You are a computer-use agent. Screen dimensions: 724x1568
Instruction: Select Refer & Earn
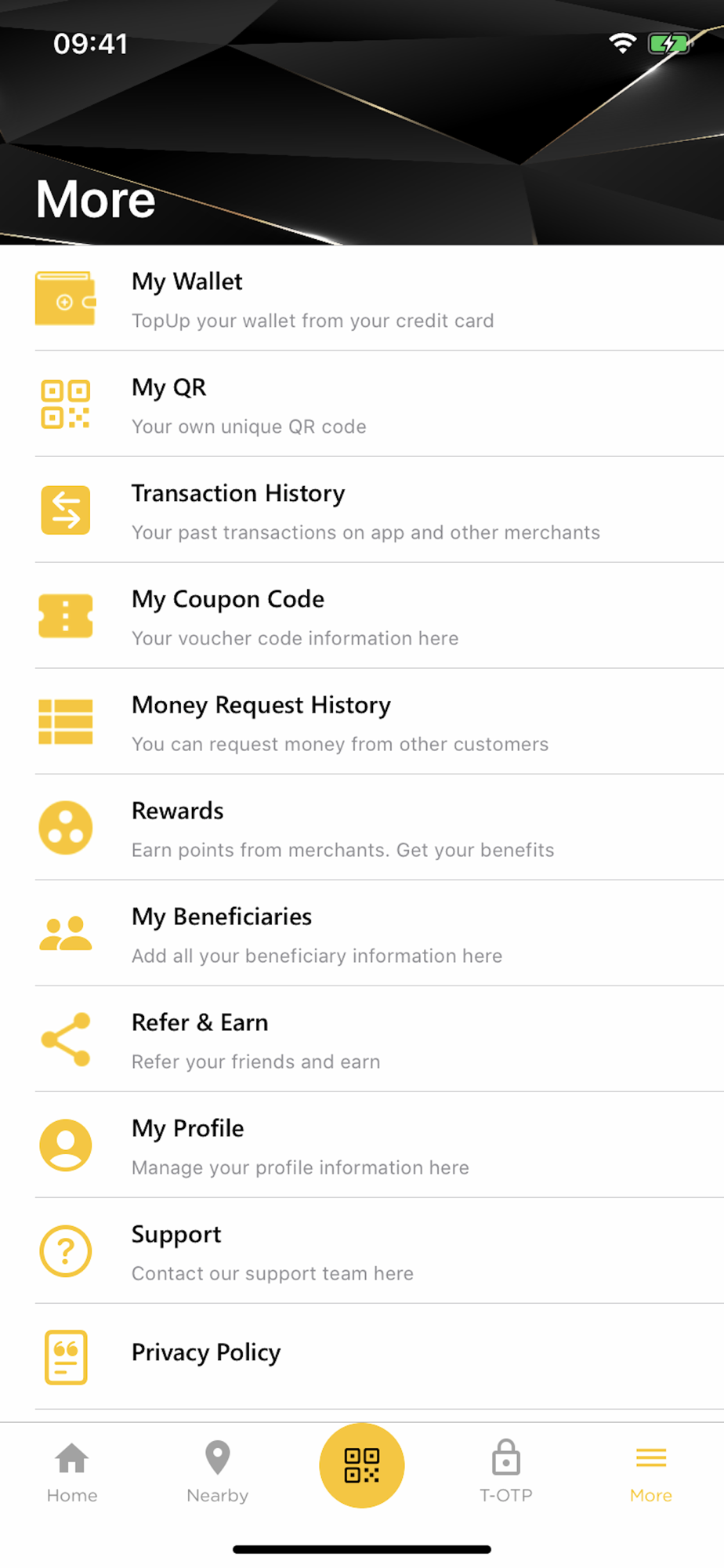[x=362, y=1039]
